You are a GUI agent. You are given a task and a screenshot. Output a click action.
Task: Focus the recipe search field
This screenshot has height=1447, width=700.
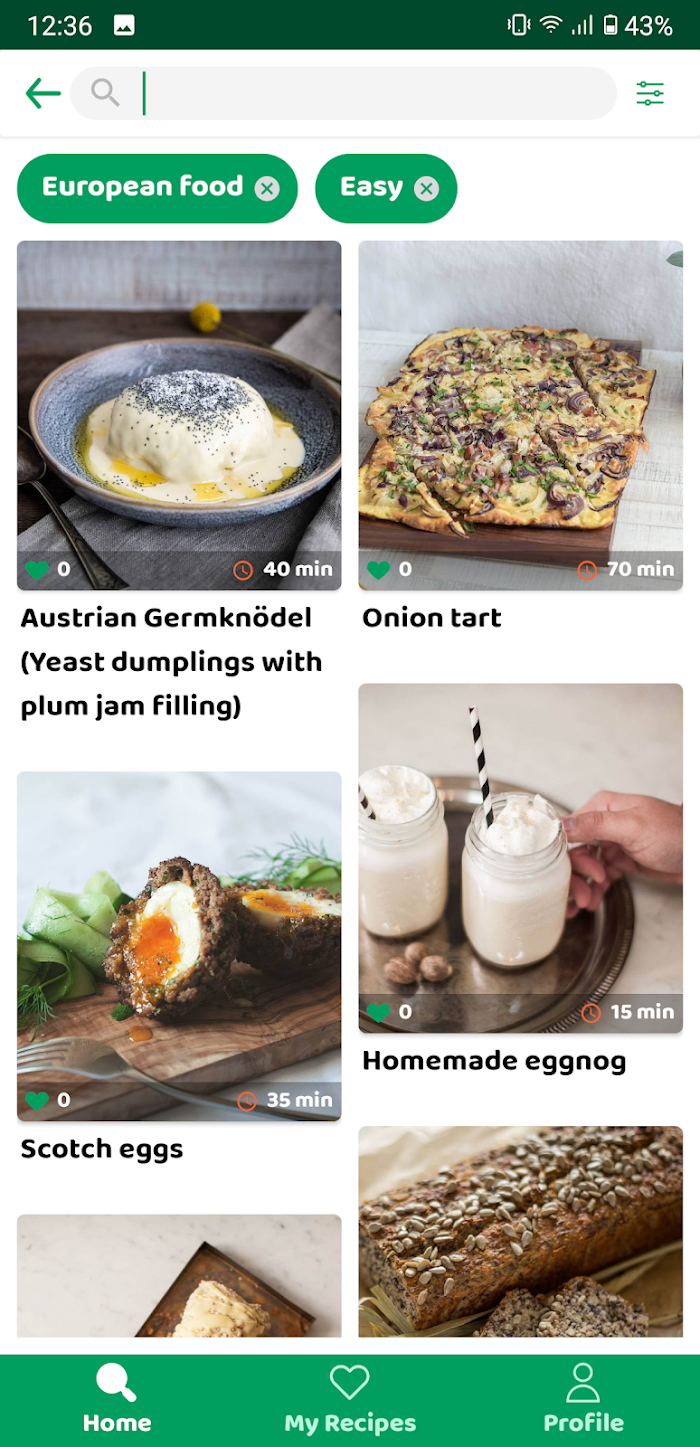pos(343,94)
